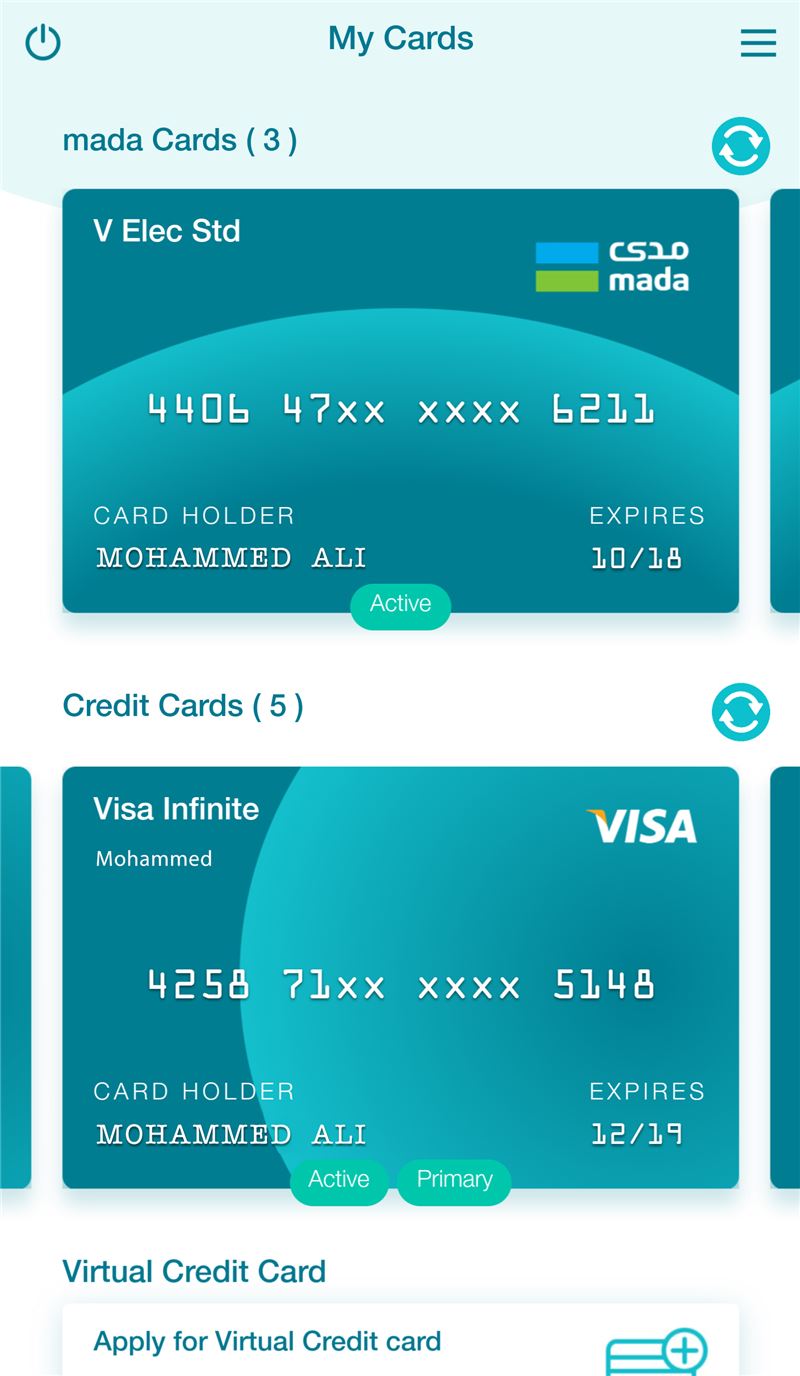
Task: Refresh the Credit Cards section
Action: (x=741, y=712)
